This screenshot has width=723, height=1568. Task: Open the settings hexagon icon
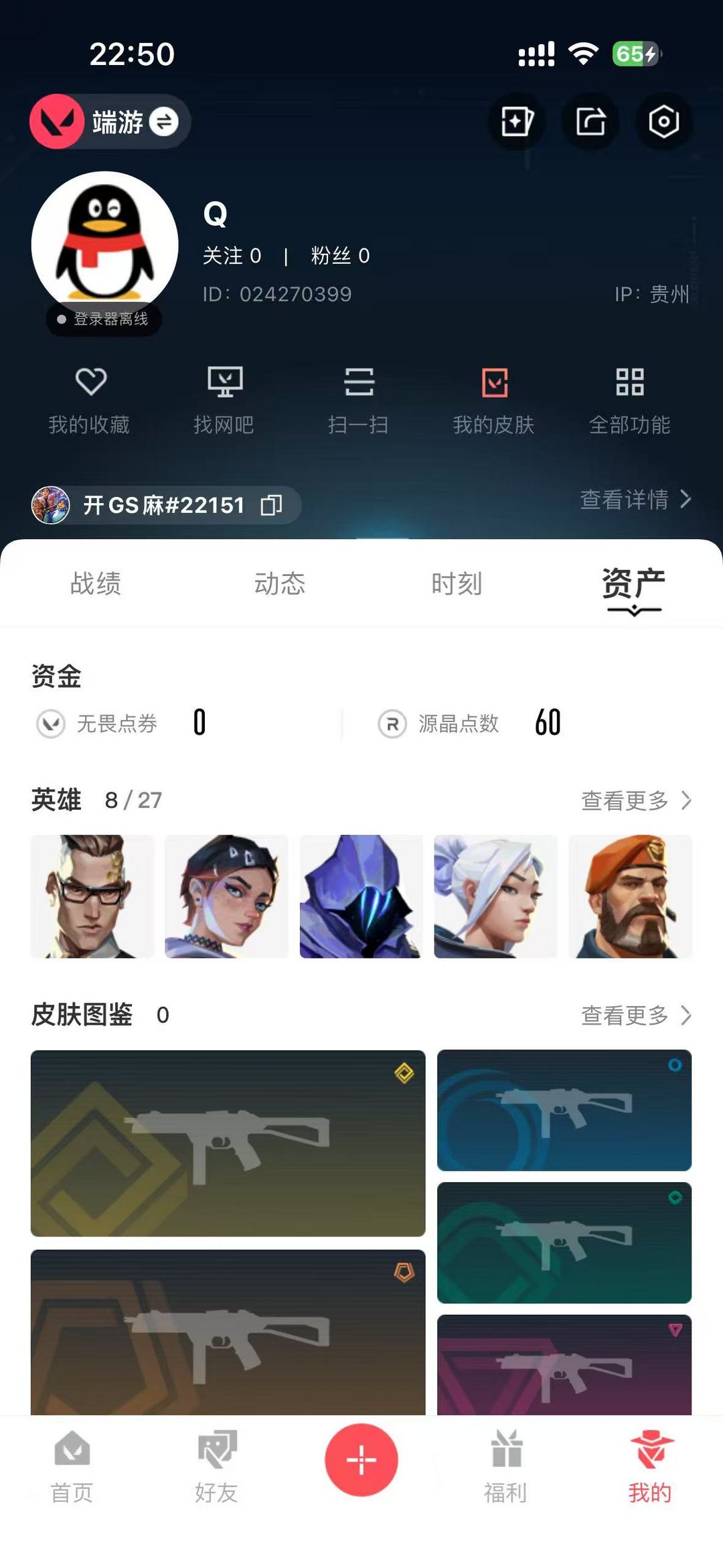coord(663,122)
